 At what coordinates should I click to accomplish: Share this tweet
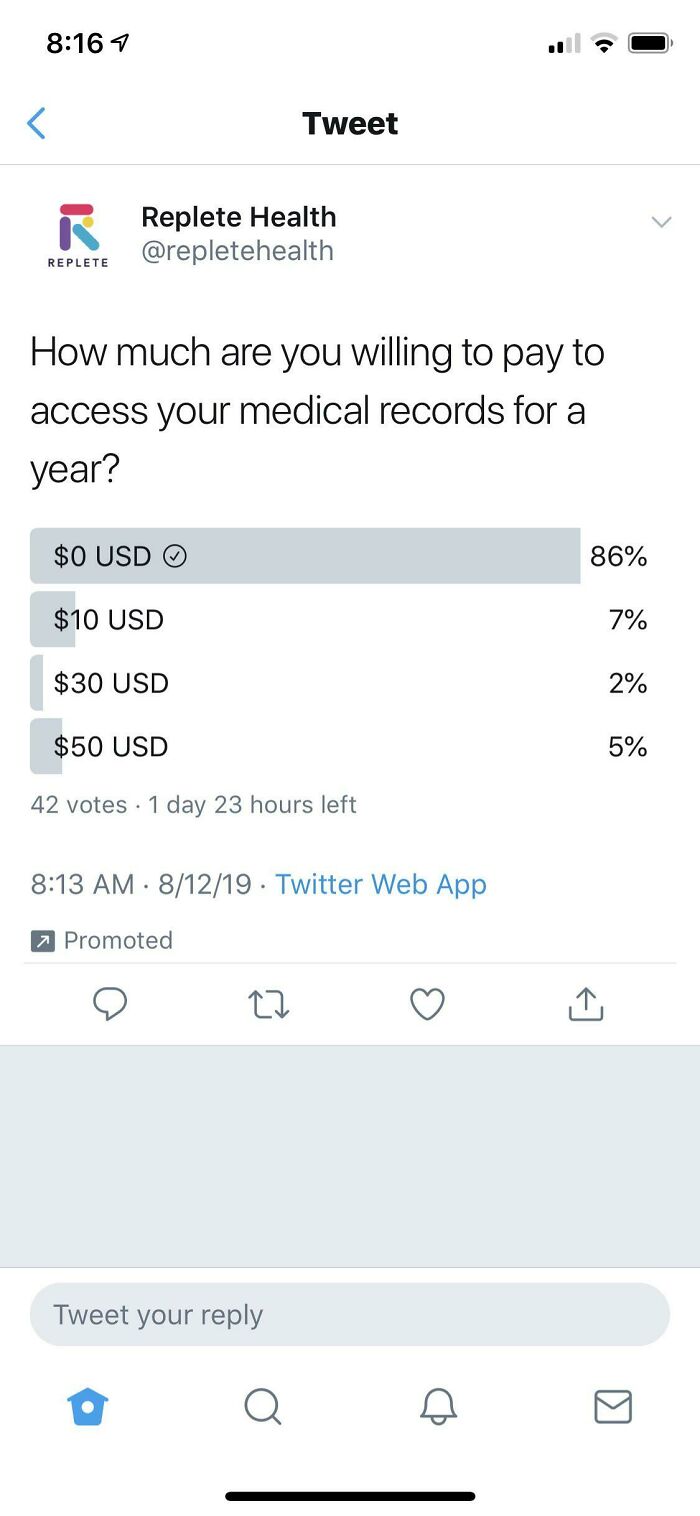click(x=586, y=1004)
